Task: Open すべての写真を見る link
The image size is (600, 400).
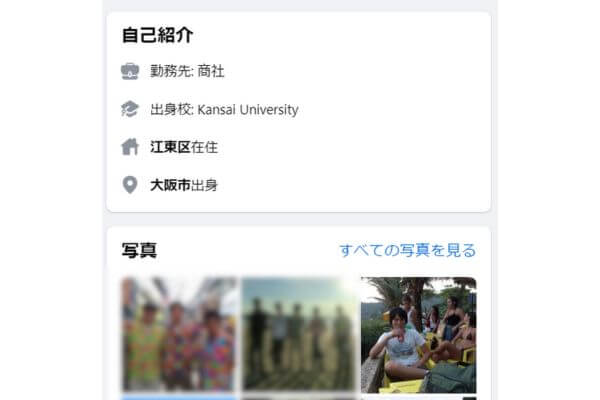Action: [407, 250]
